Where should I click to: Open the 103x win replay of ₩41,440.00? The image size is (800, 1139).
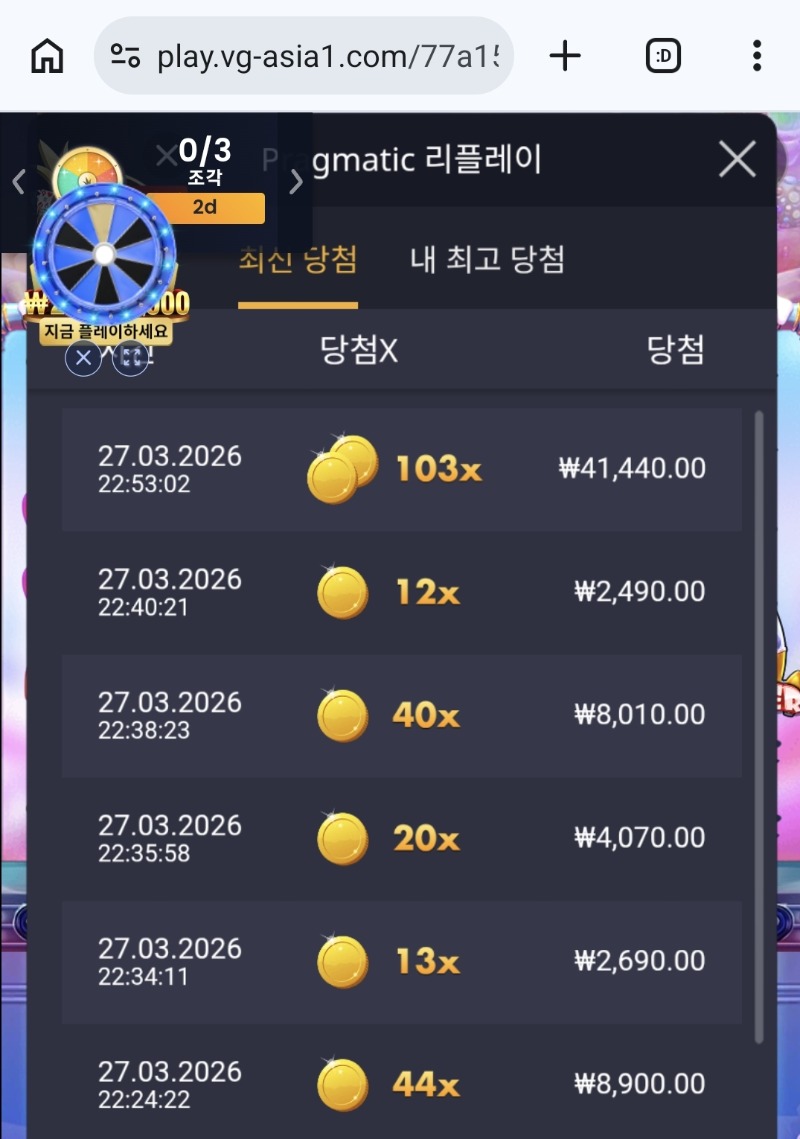tap(401, 469)
